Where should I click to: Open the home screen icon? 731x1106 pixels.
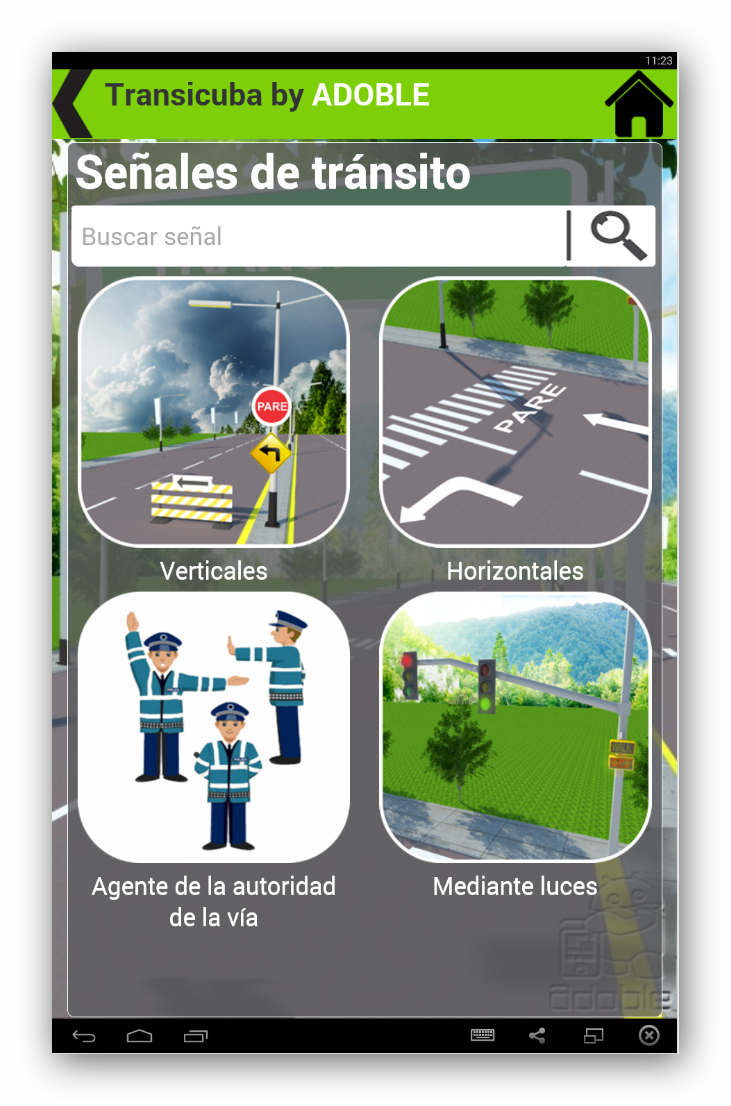639,104
